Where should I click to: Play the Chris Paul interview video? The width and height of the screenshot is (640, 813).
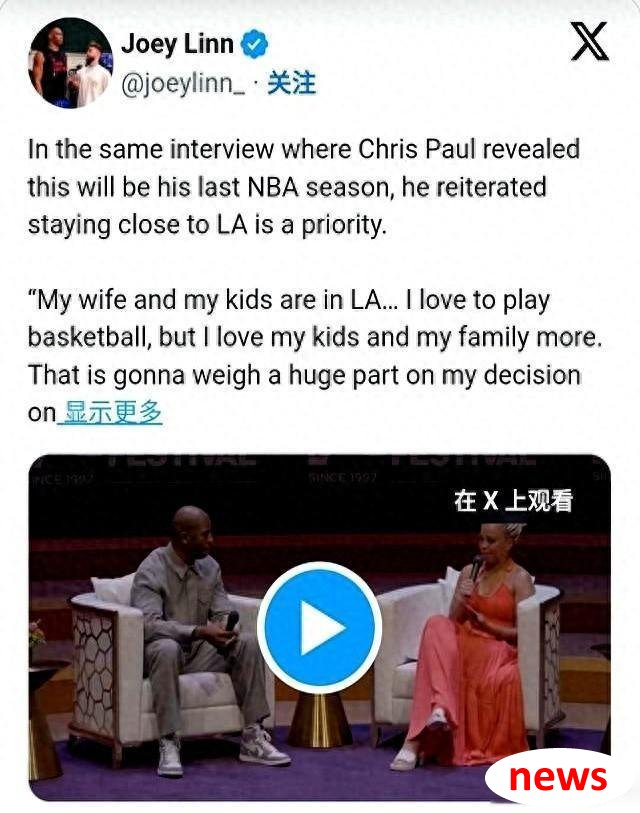point(319,627)
